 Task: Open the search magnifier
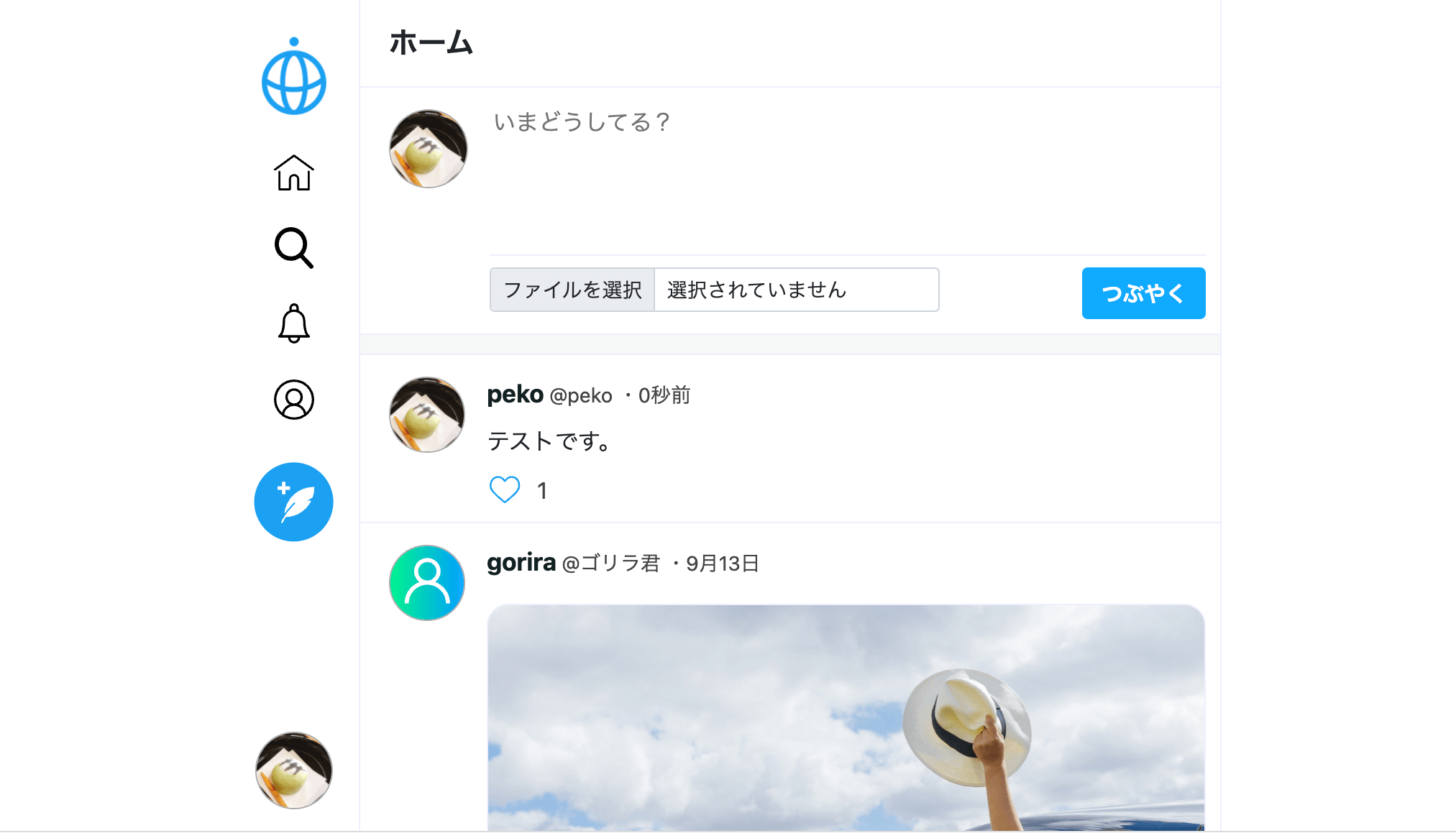(293, 248)
